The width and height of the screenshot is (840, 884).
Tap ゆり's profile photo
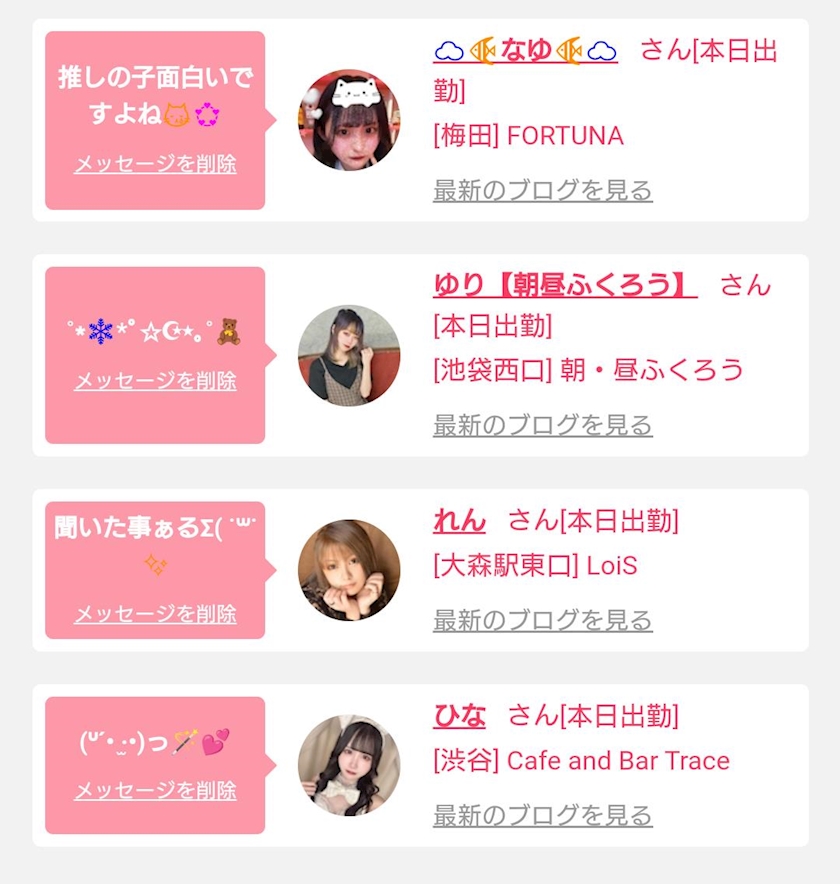349,355
